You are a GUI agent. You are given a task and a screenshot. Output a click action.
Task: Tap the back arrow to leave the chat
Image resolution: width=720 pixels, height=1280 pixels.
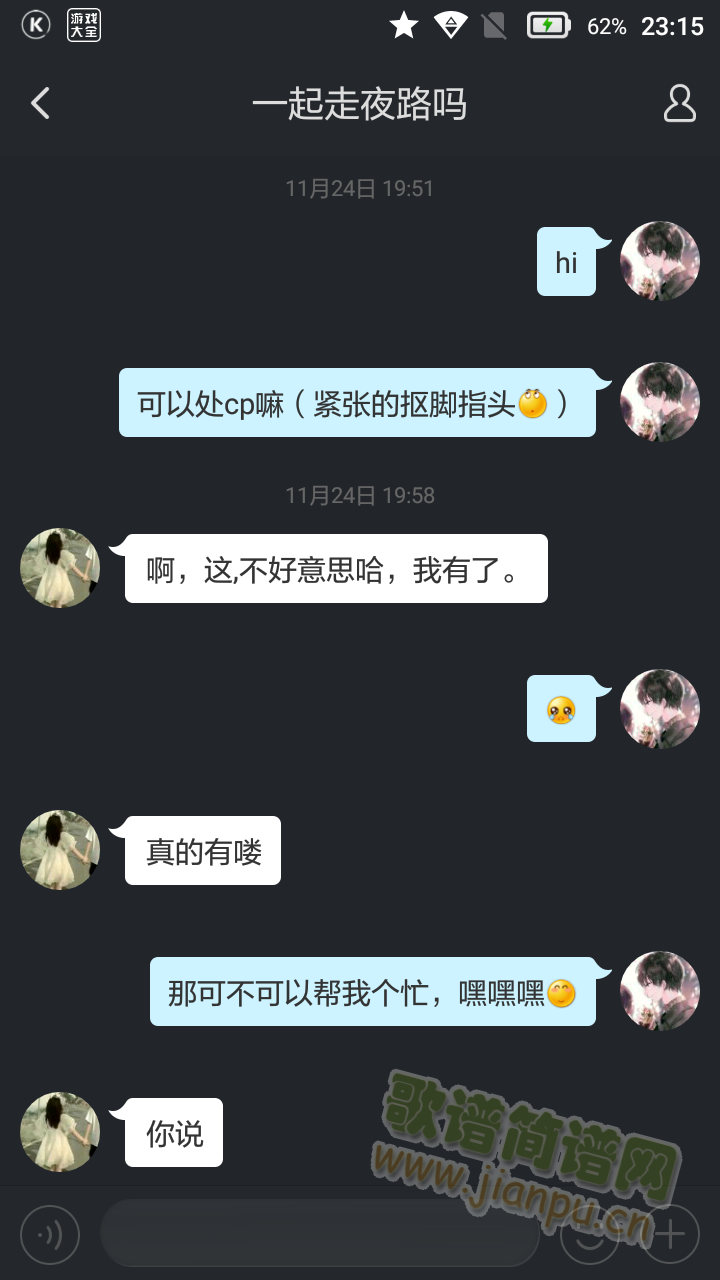40,103
